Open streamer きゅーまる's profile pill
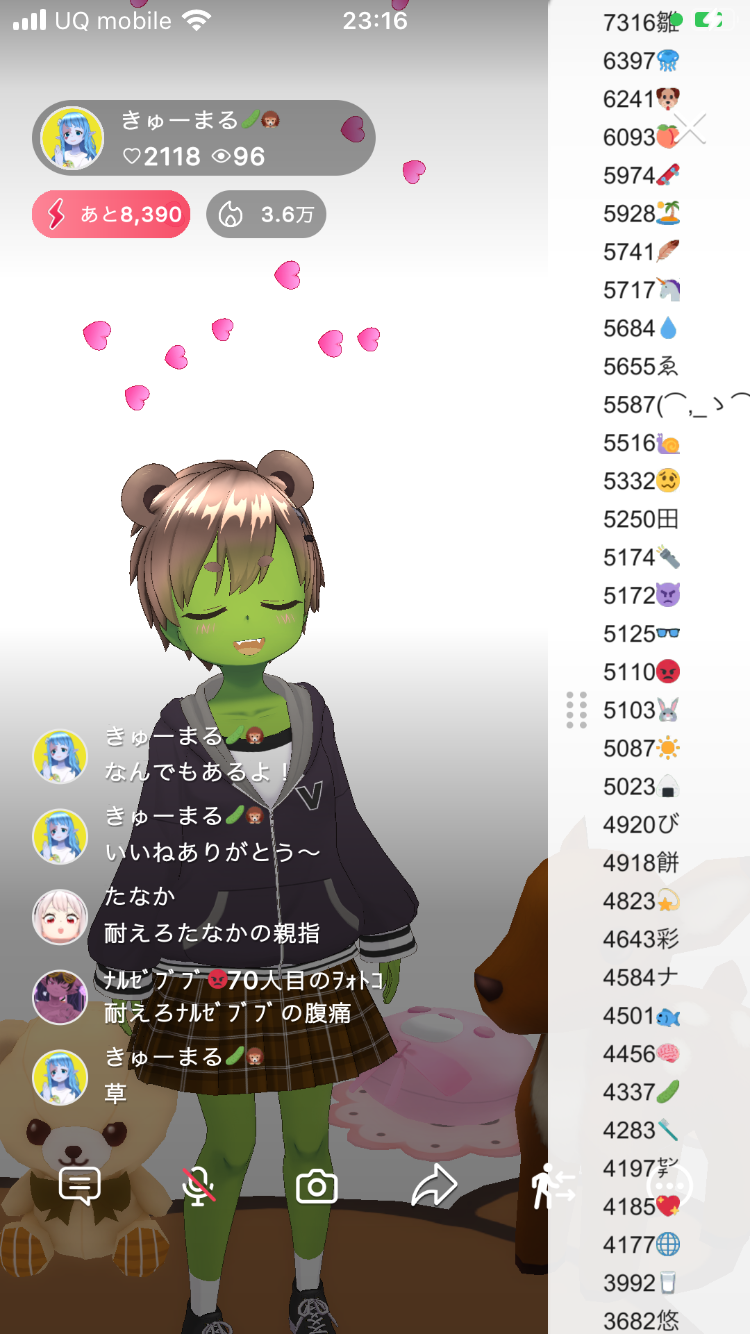This screenshot has width=750, height=1334. (x=204, y=138)
